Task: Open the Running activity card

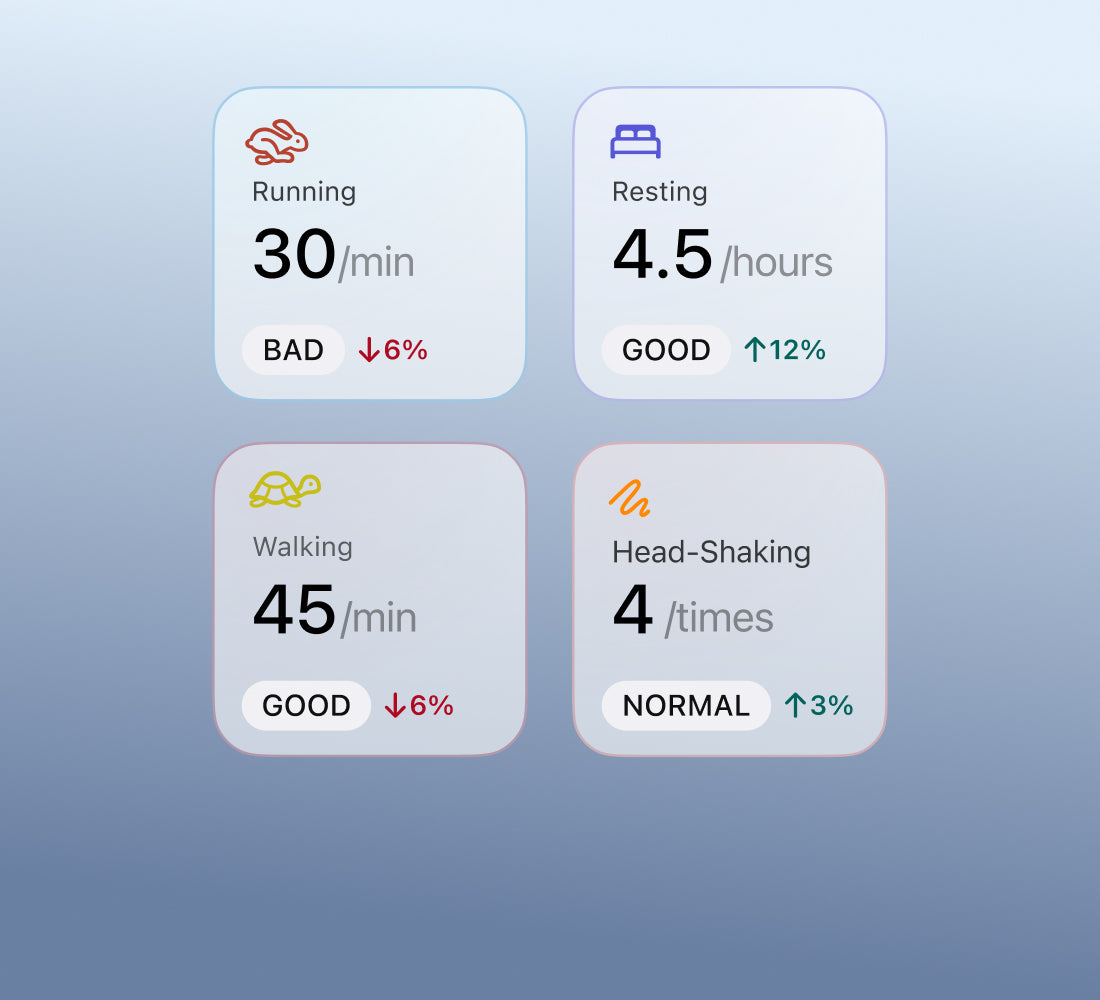Action: point(370,243)
